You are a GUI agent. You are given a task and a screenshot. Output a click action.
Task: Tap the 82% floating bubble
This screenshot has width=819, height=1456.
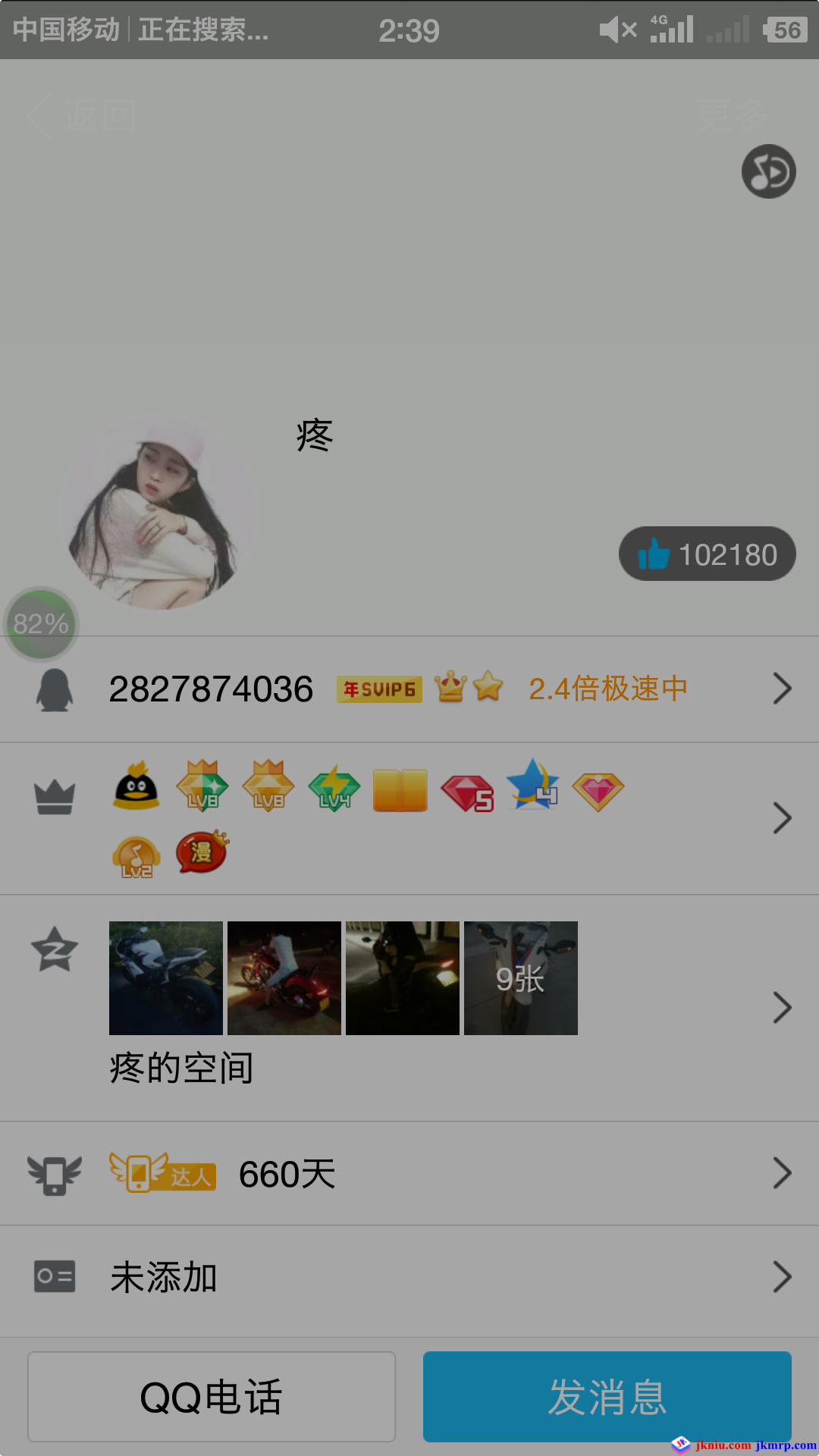[x=41, y=624]
